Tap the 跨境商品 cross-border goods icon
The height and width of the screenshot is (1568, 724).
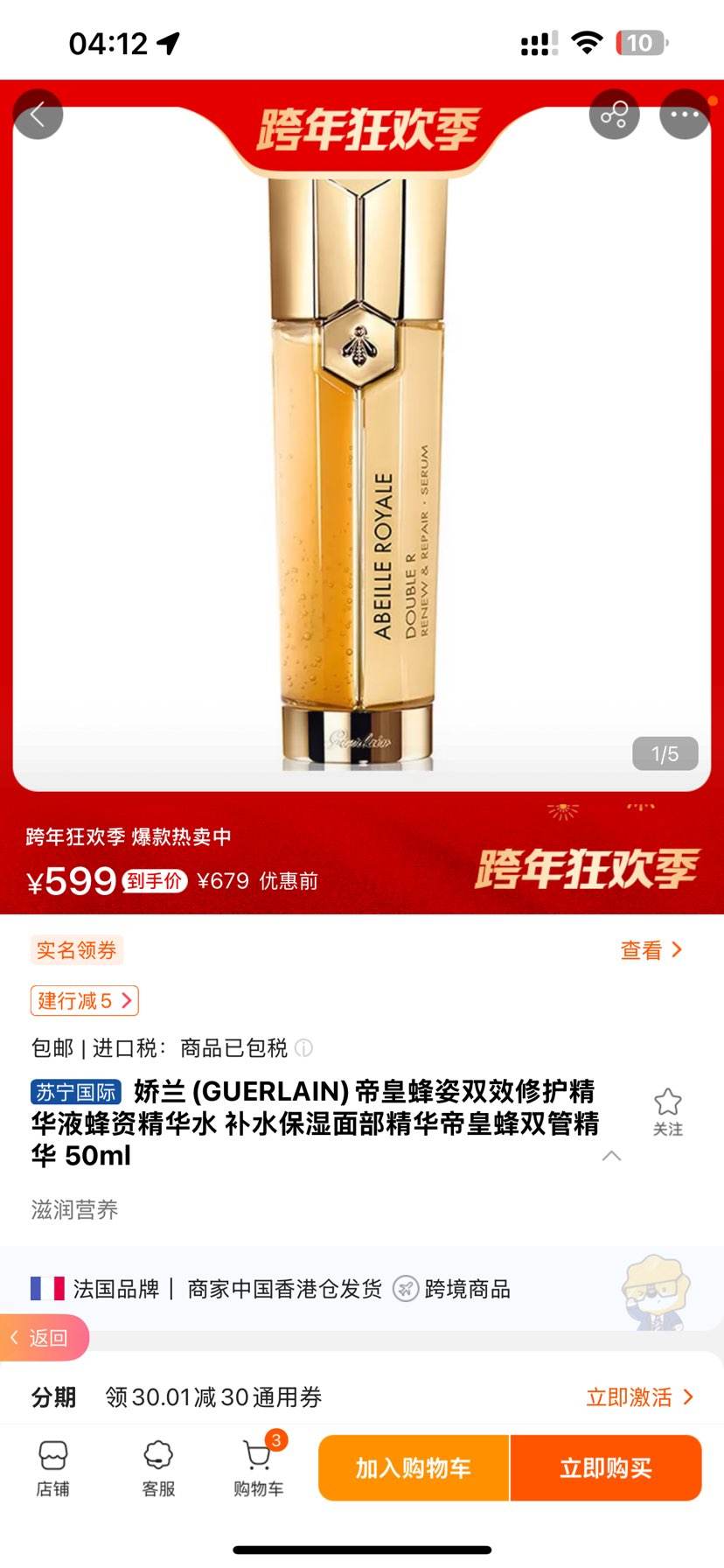405,1288
